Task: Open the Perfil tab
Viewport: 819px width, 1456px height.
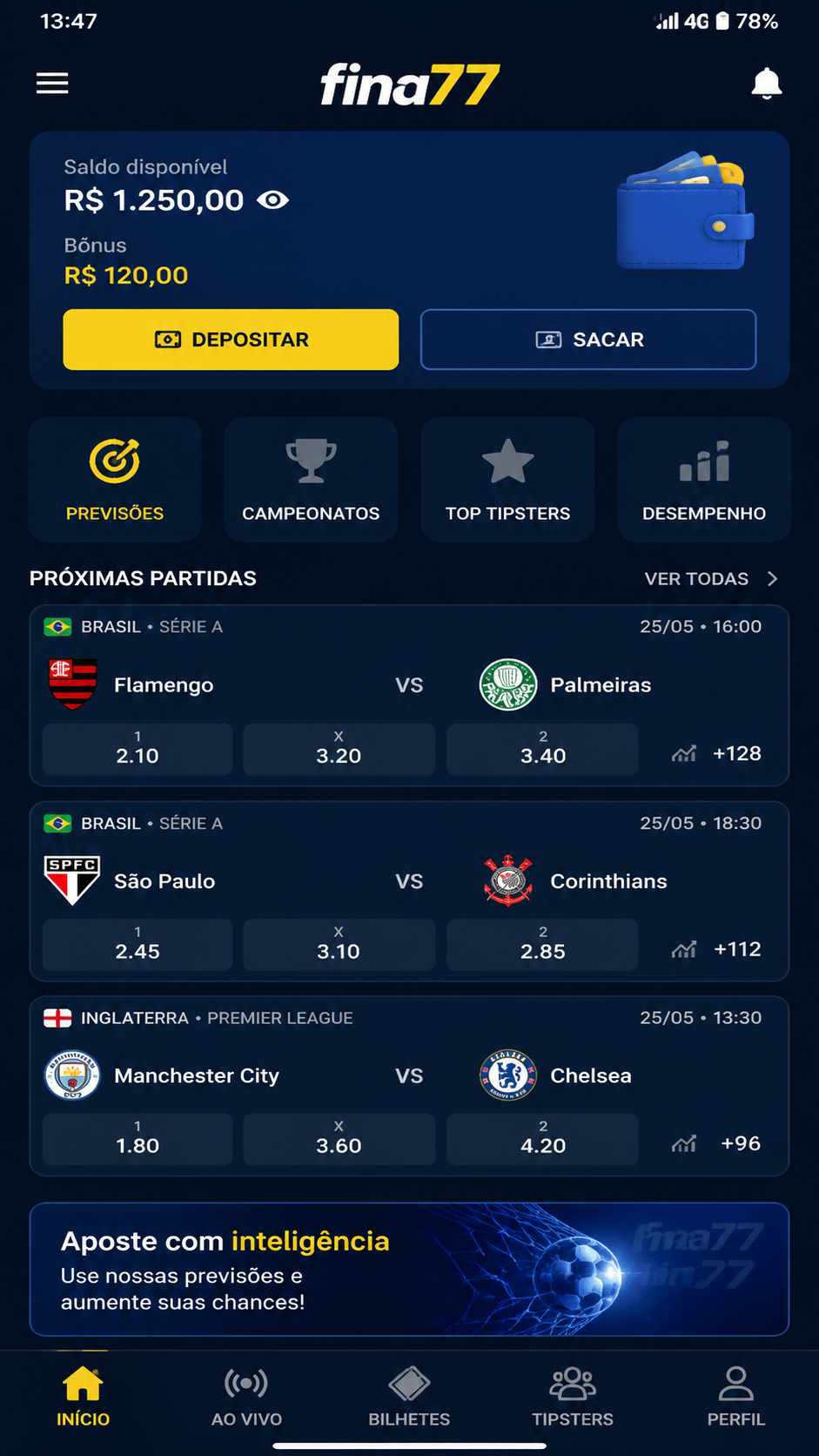Action: click(735, 1396)
